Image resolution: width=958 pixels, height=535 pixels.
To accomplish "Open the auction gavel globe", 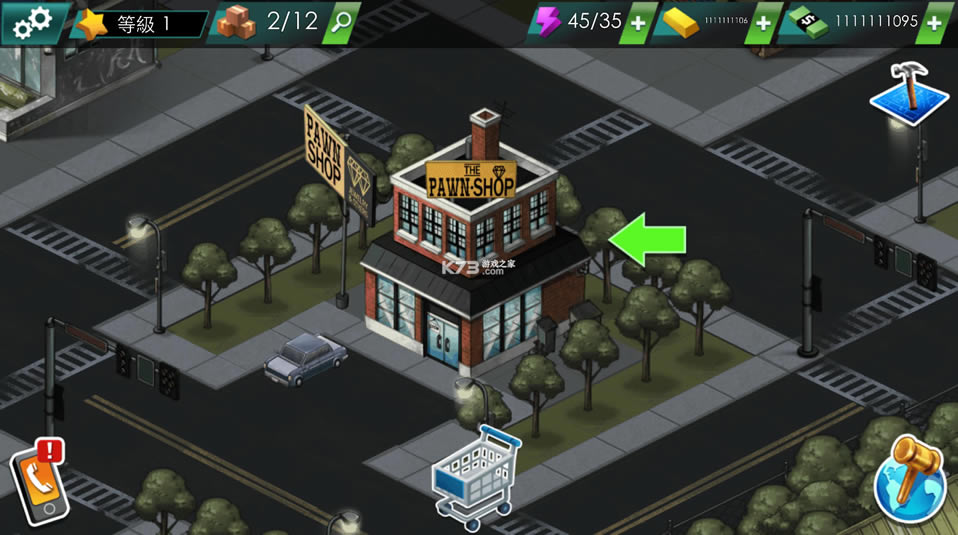I will [910, 478].
